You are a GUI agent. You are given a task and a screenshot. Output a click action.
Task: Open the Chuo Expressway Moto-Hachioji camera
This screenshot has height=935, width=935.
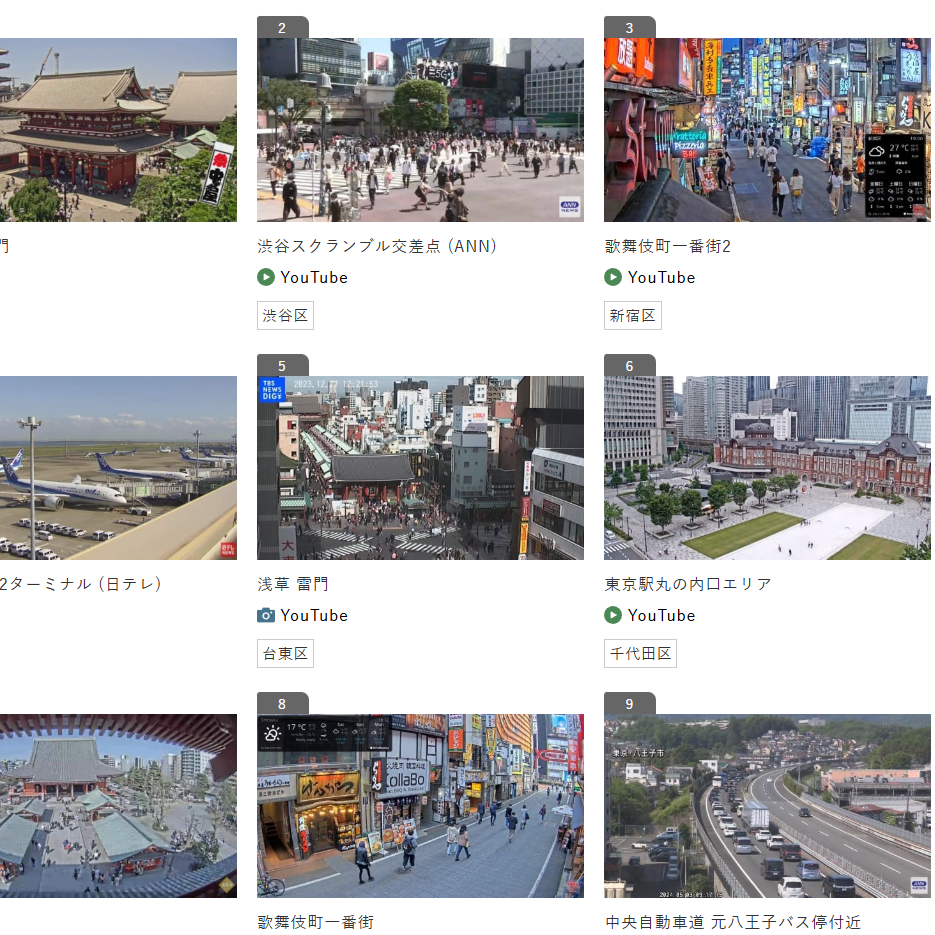click(x=767, y=806)
